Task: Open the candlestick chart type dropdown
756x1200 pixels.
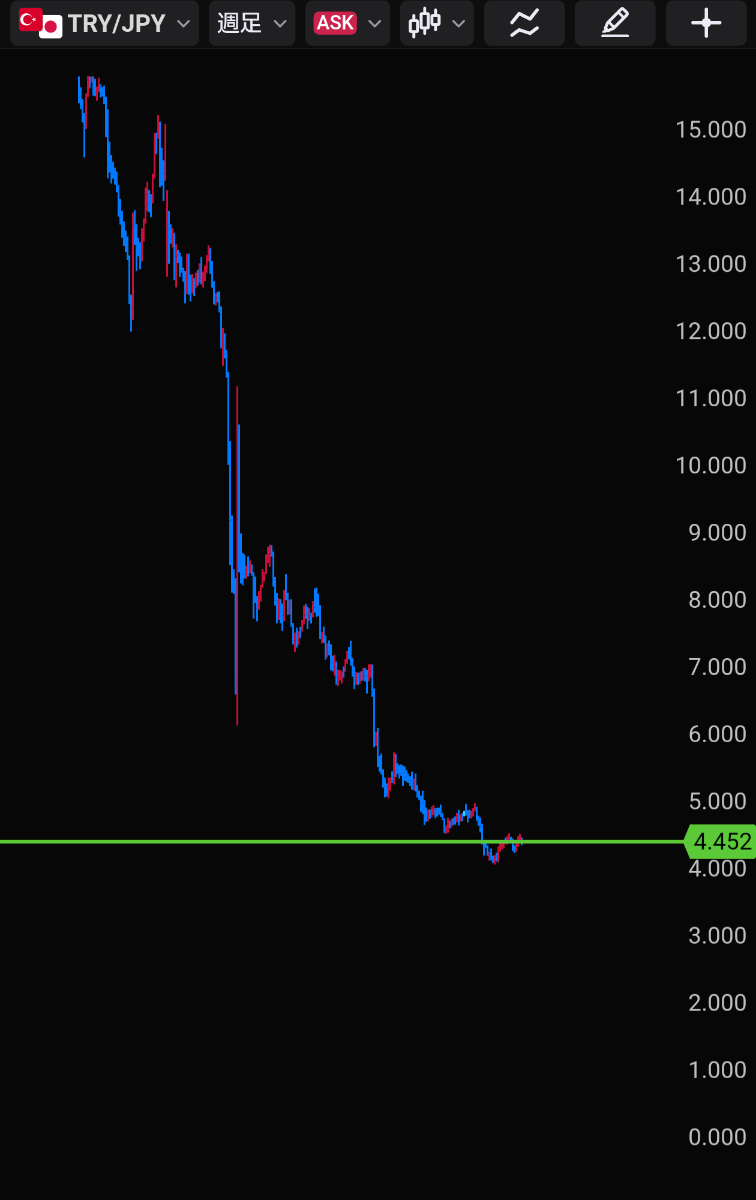Action: 437,23
